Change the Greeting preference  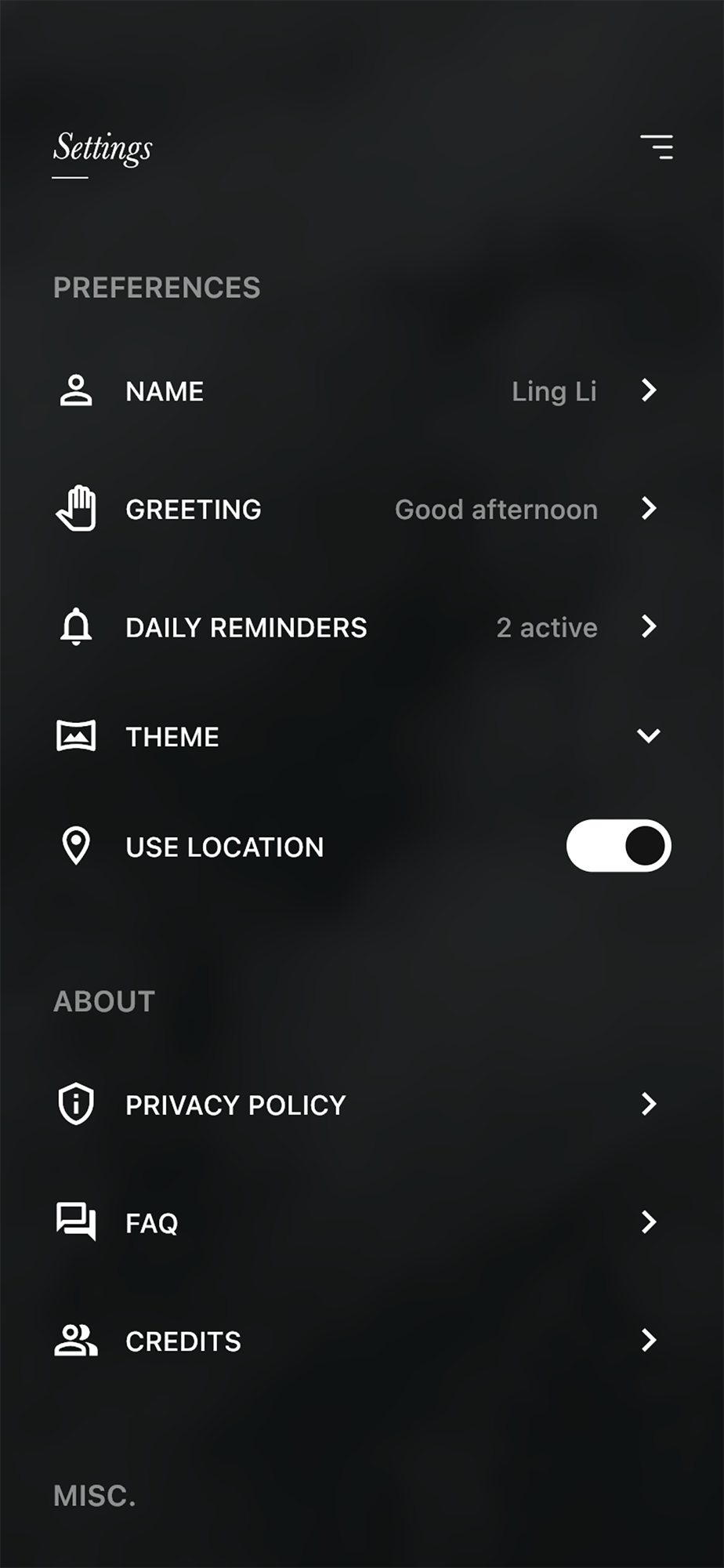(x=360, y=509)
